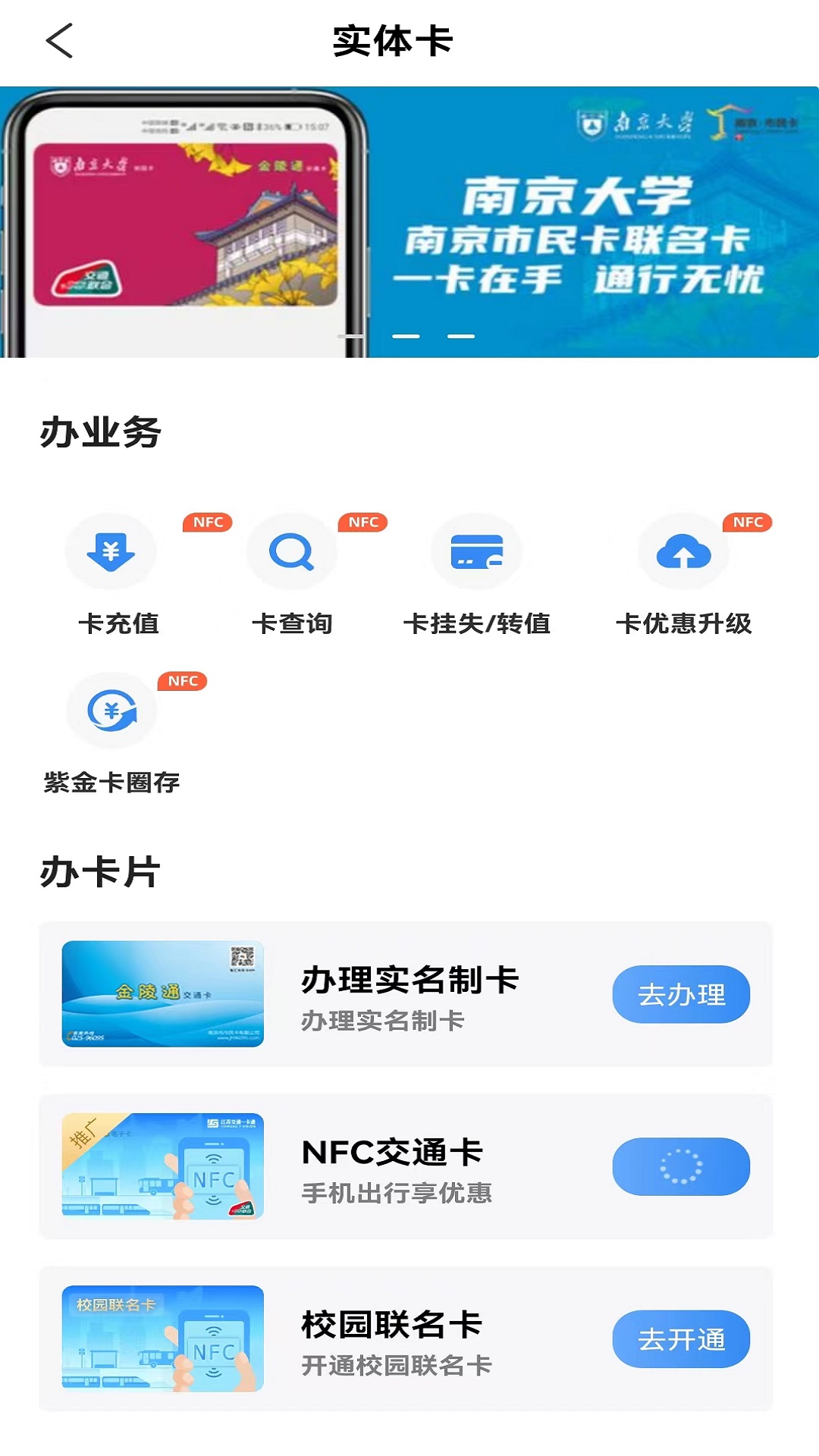This screenshot has height=1456, width=819.
Task: Open the 南京大学 联名卡 banner
Action: click(x=409, y=221)
